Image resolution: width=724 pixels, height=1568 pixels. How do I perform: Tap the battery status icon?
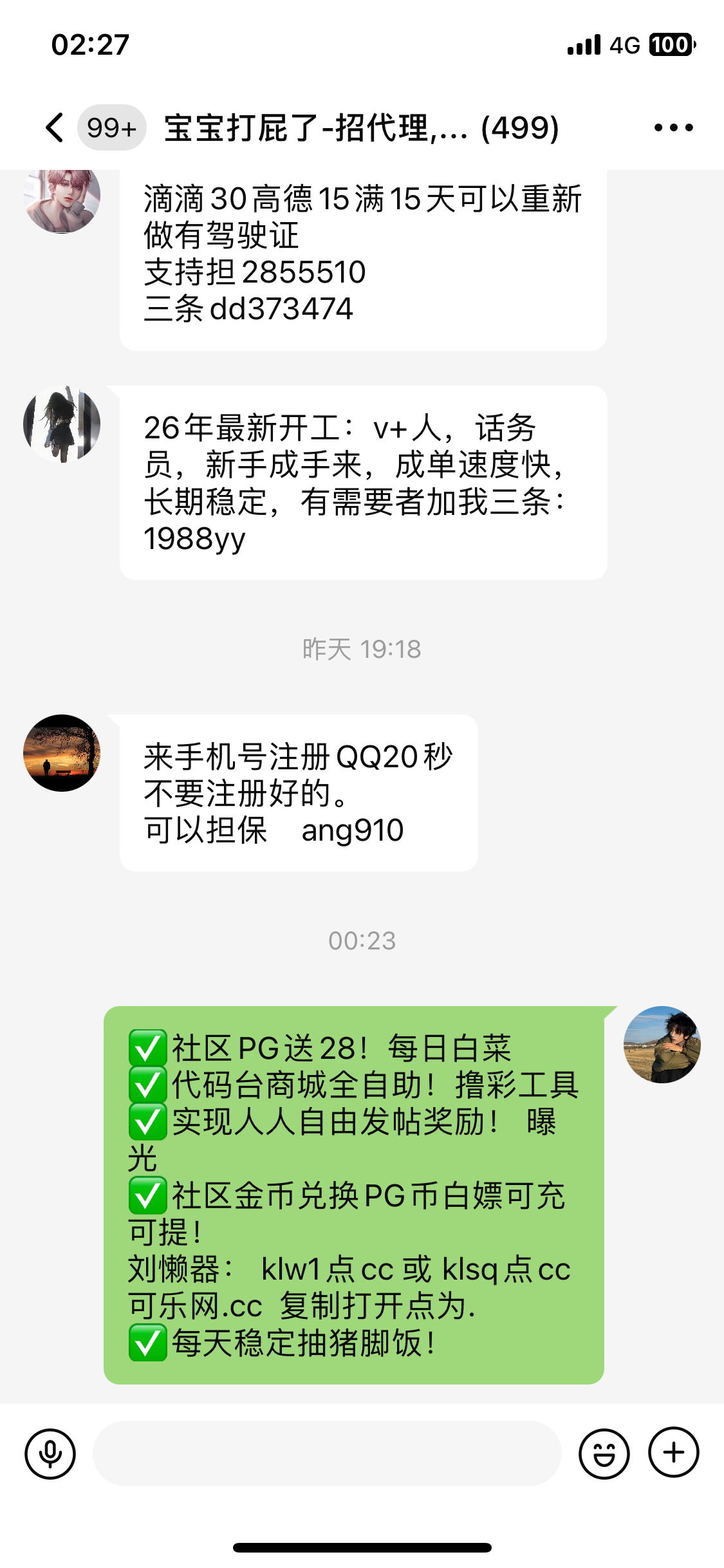(671, 44)
